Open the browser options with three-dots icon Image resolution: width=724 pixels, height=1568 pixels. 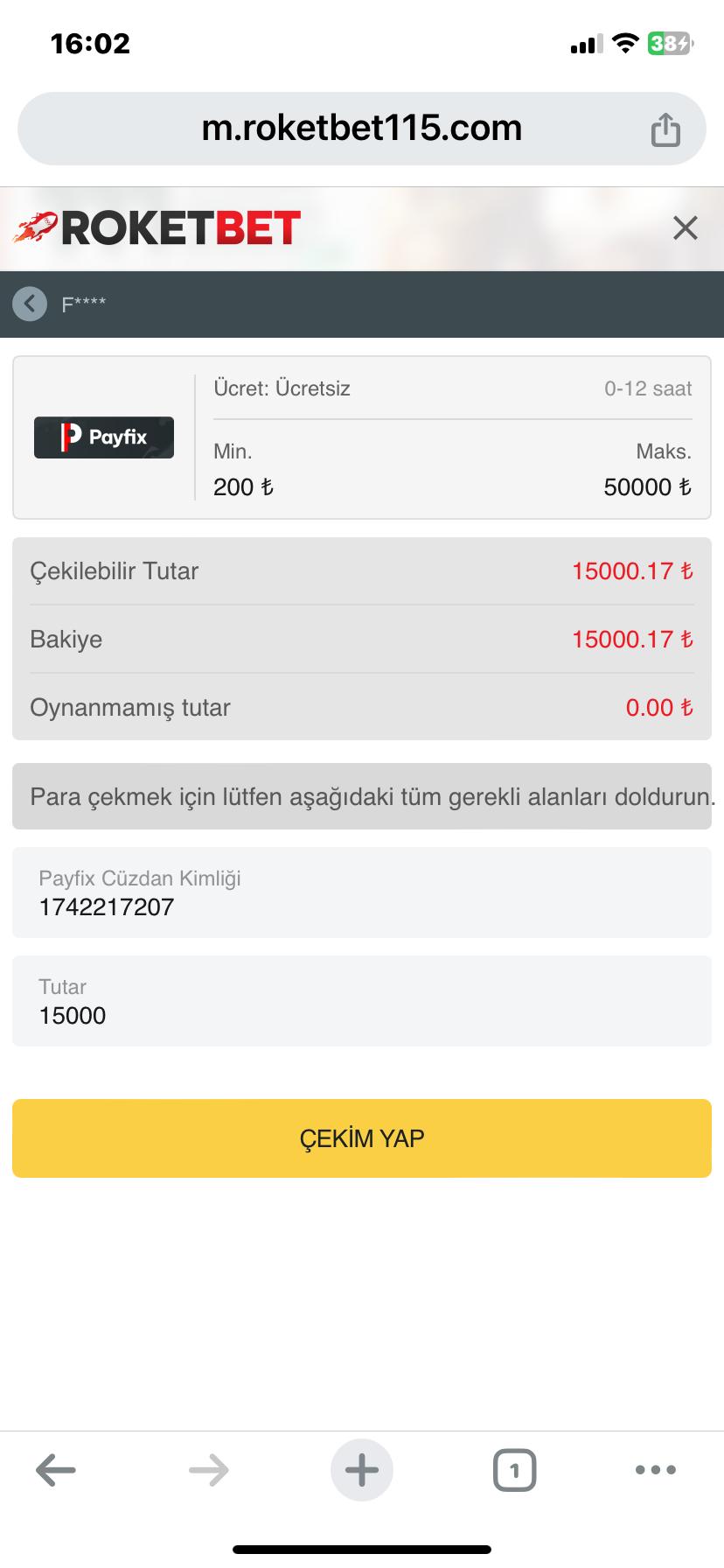coord(657,1469)
